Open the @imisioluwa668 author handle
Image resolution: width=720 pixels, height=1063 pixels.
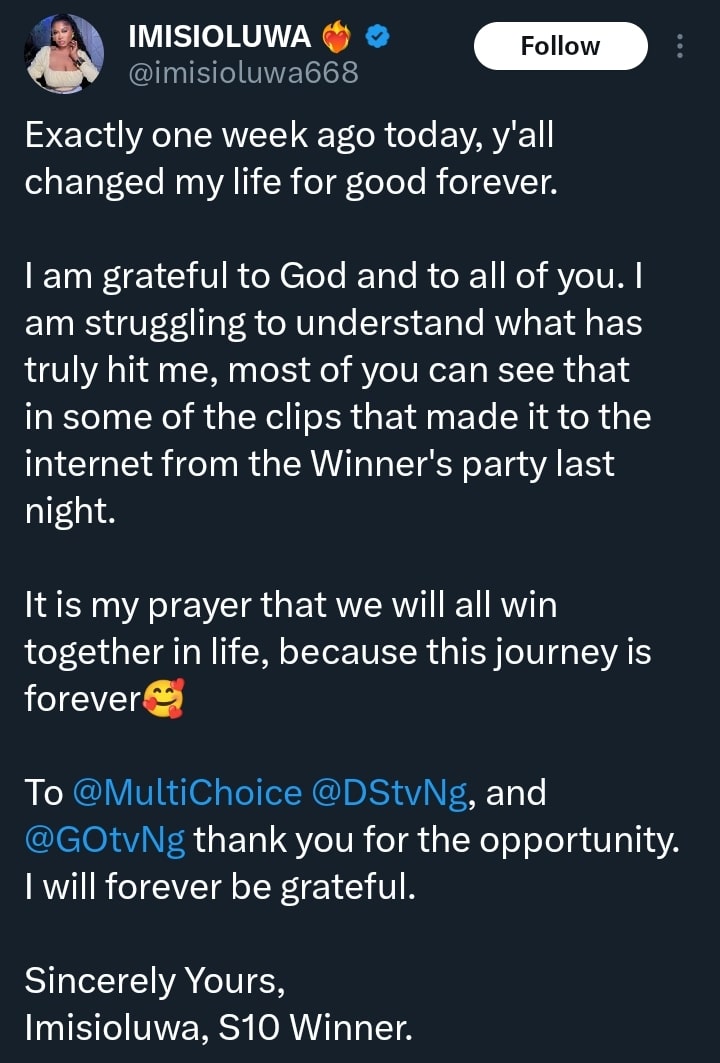point(243,72)
